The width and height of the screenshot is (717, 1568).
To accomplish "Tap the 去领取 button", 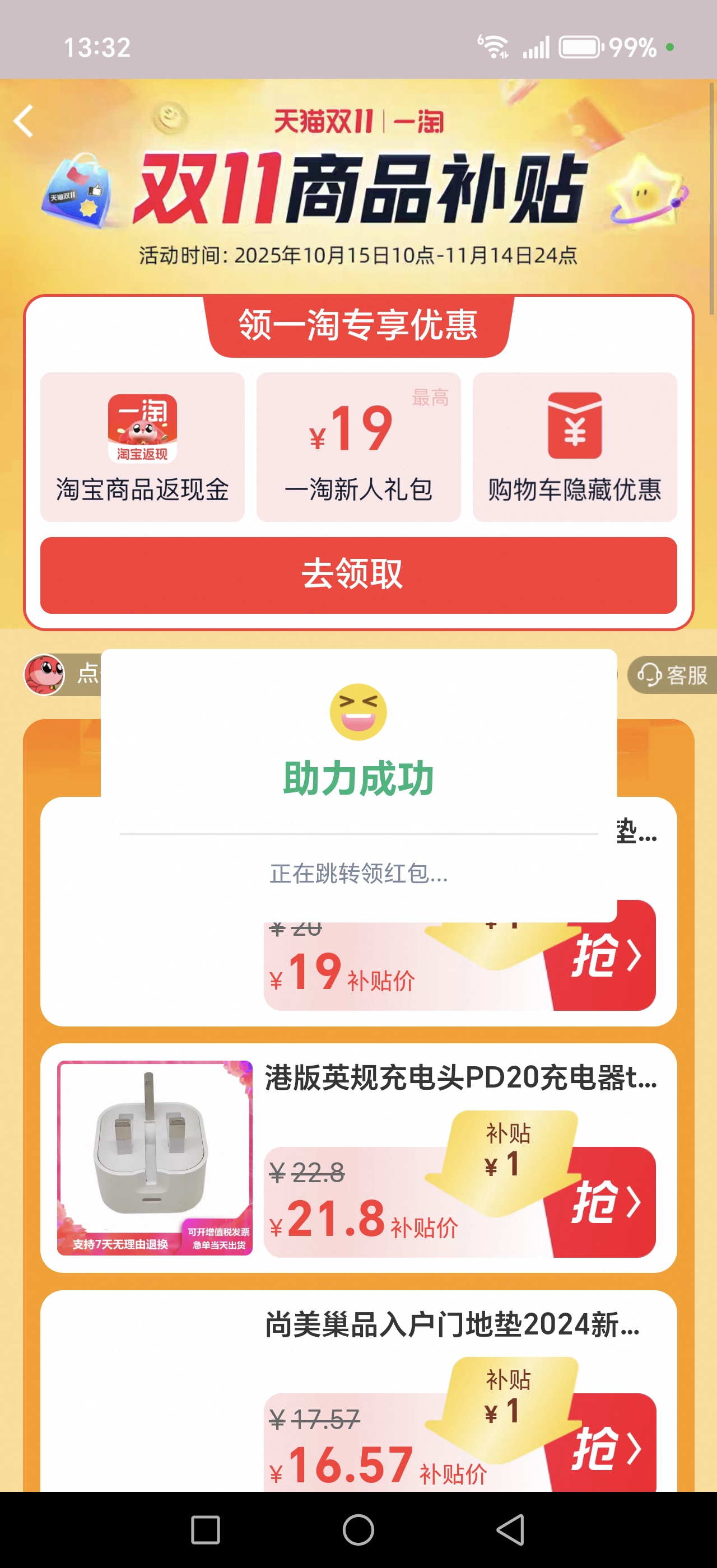I will (x=358, y=574).
